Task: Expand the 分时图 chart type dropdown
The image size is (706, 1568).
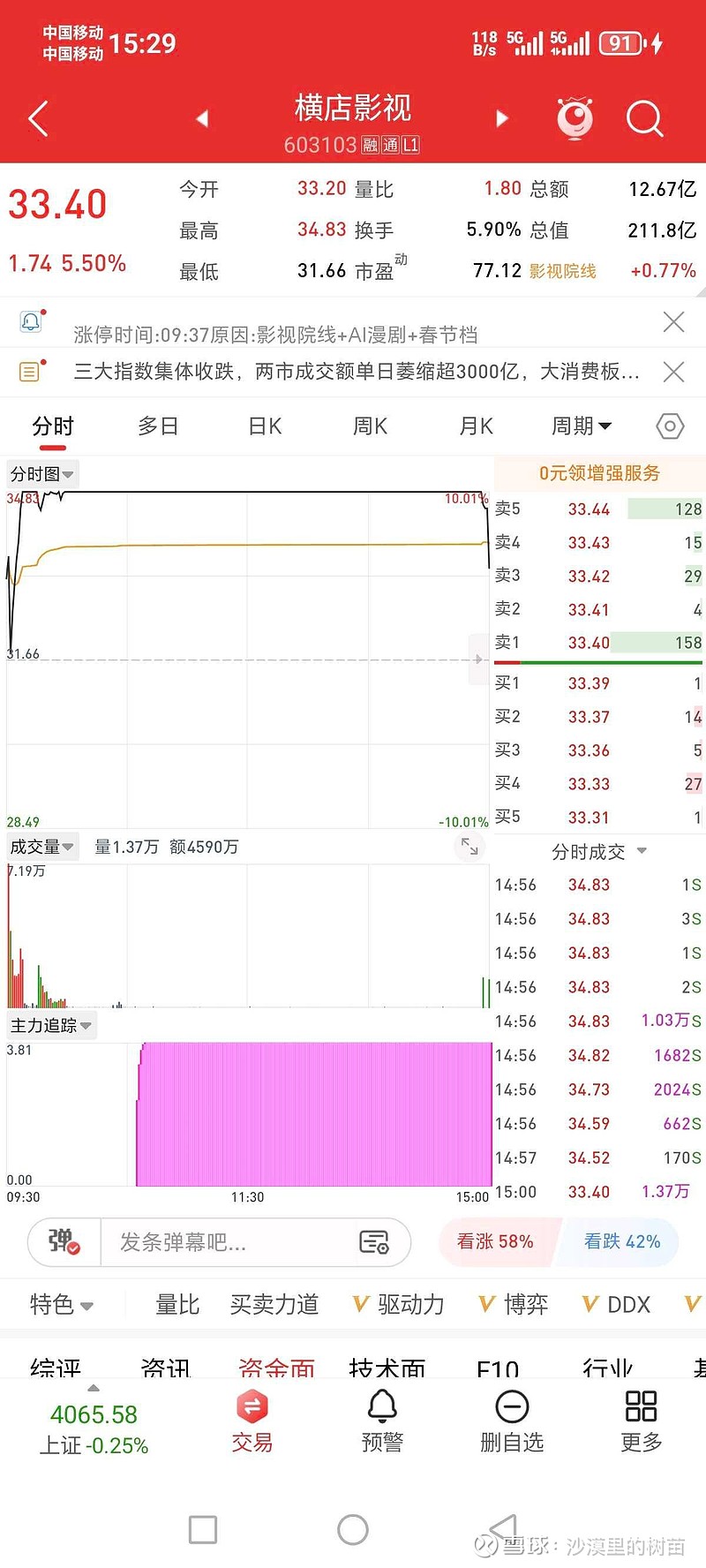Action: [41, 474]
